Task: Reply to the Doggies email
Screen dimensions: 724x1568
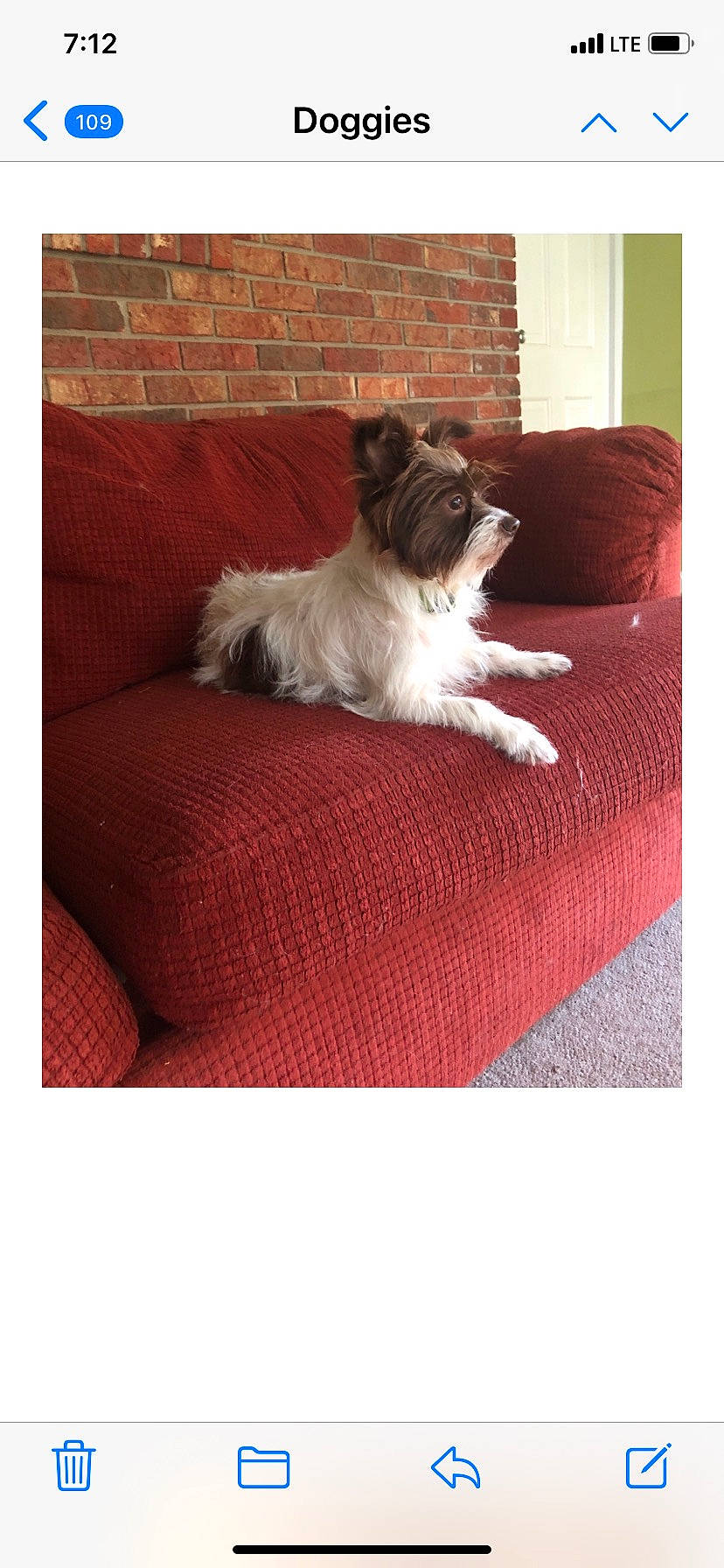Action: (456, 1467)
